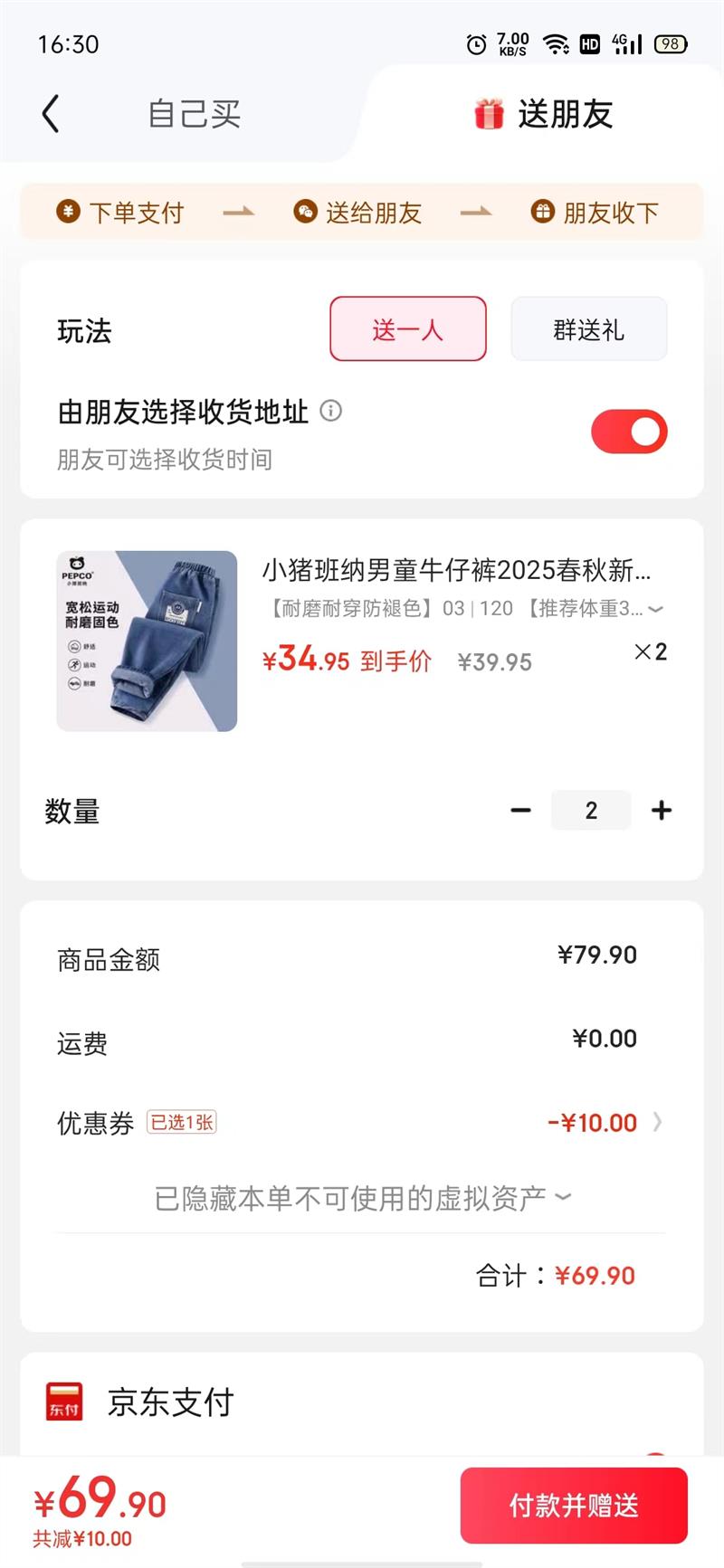Choose the 送一人 gifting option
Screen dimensions: 724x1568
tap(407, 329)
